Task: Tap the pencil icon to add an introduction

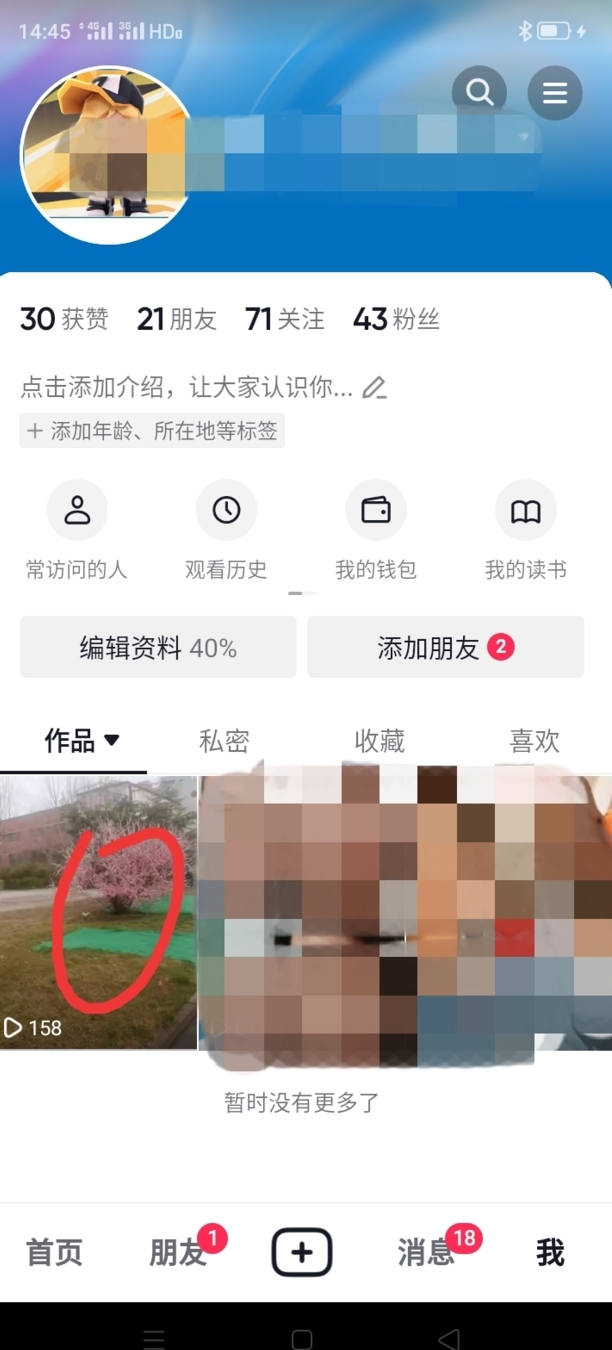Action: pos(374,388)
